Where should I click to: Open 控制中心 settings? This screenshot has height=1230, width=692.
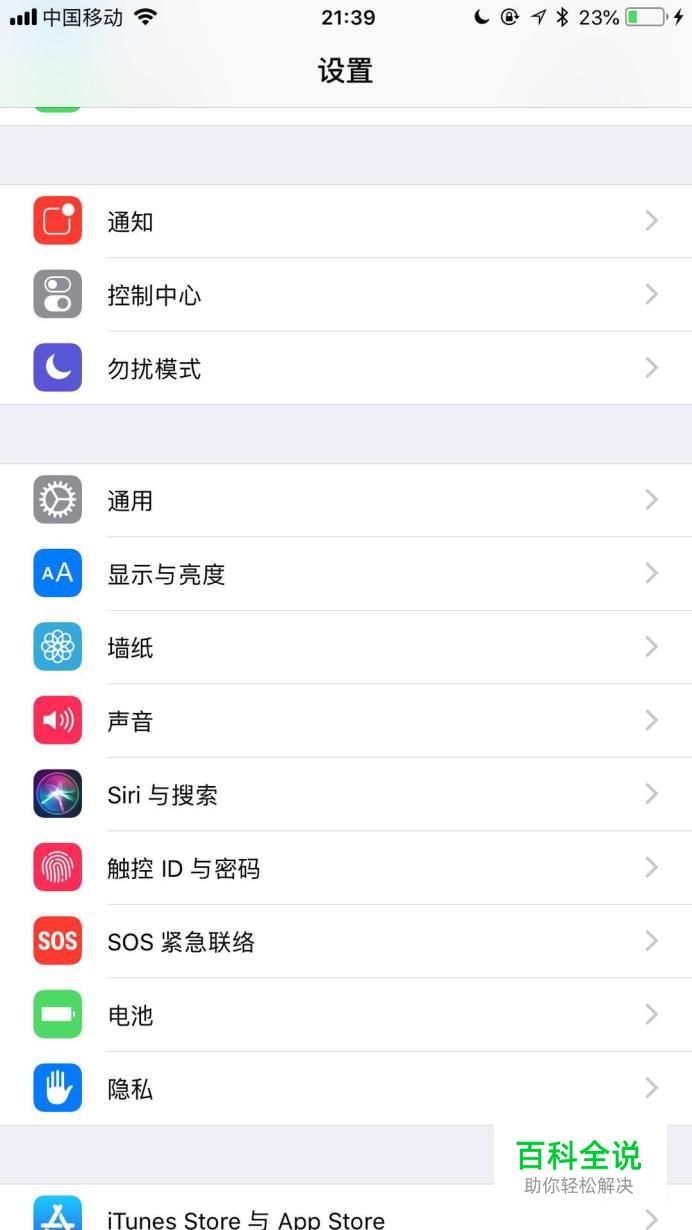345,295
